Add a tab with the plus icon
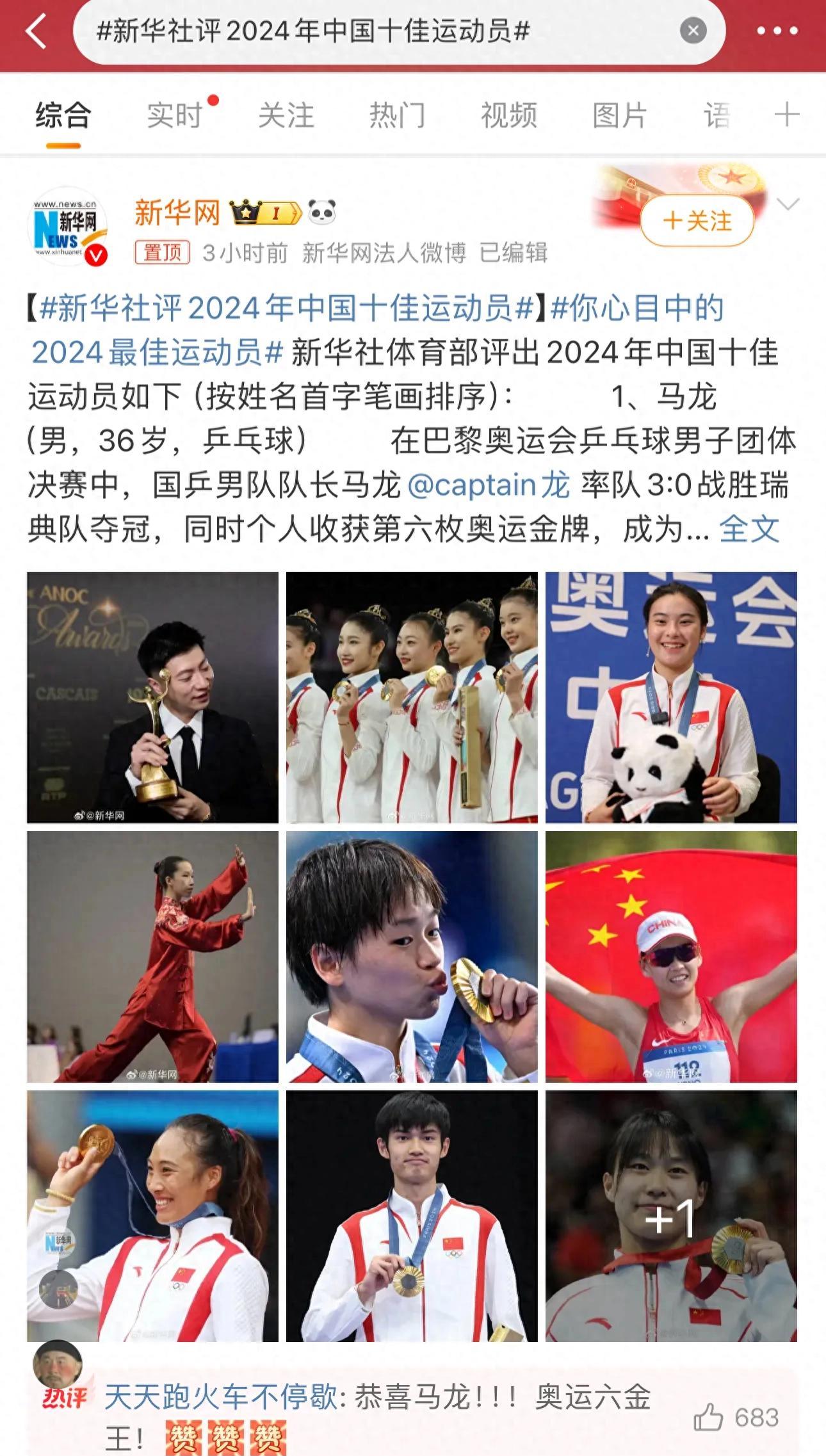Viewport: 826px width, 1456px height. pos(786,115)
